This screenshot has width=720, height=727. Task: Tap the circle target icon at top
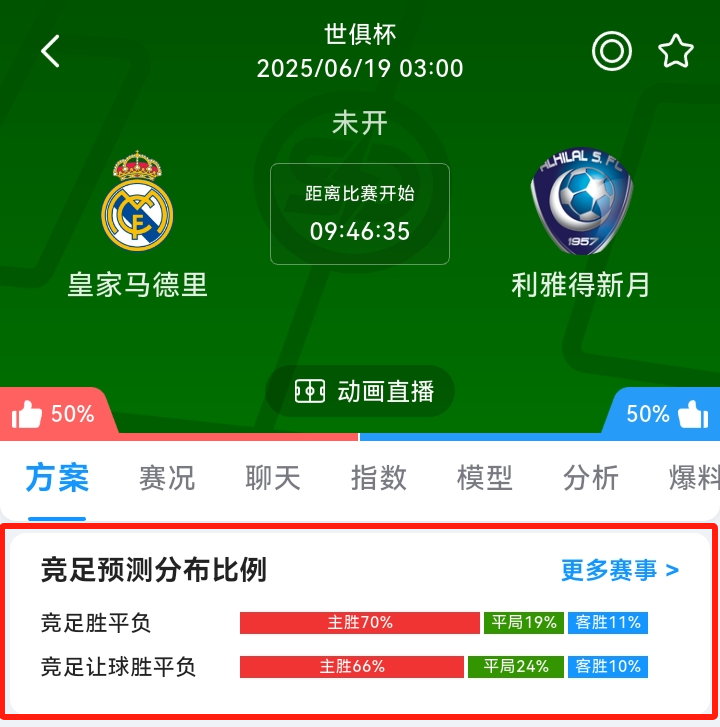pyautogui.click(x=611, y=51)
